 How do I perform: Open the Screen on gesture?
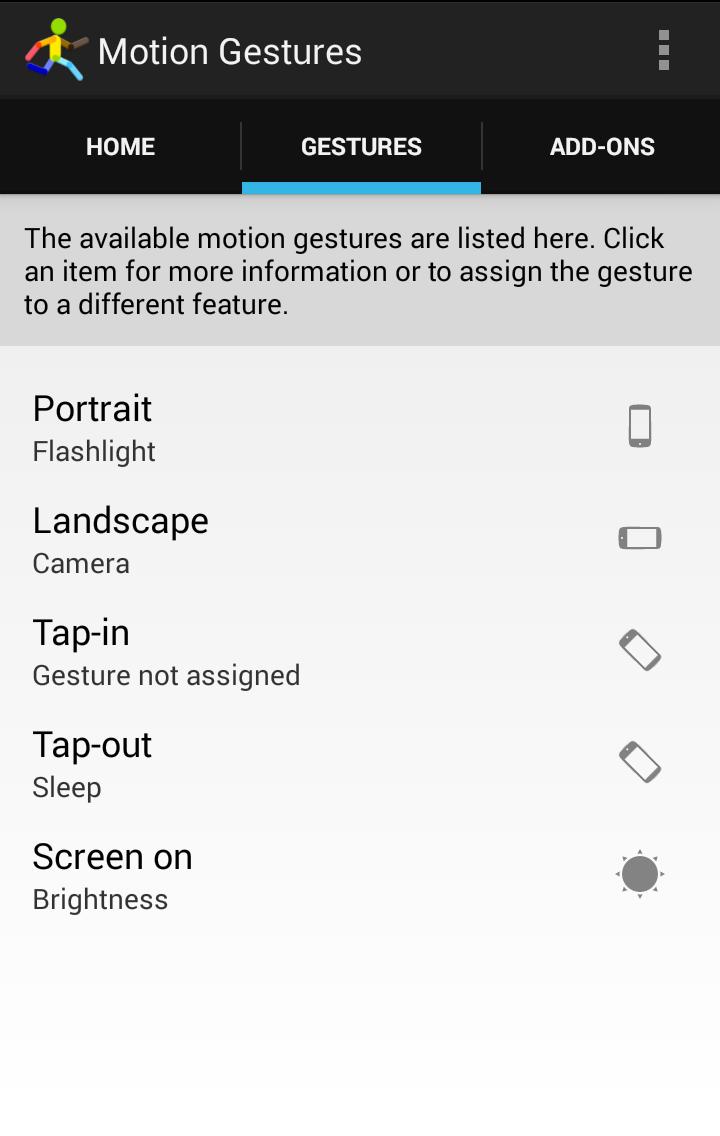[360, 876]
